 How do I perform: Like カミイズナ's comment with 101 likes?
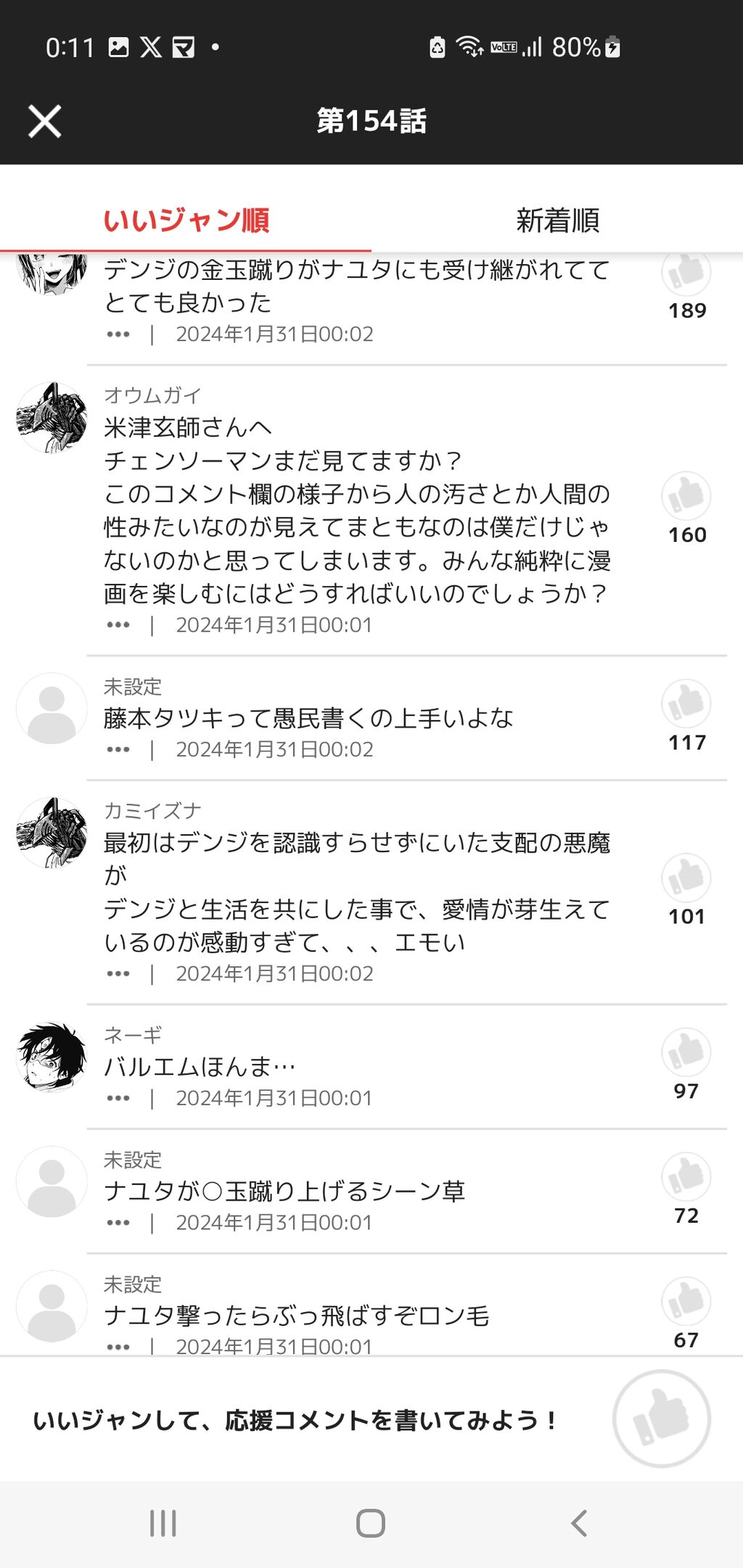[686, 878]
